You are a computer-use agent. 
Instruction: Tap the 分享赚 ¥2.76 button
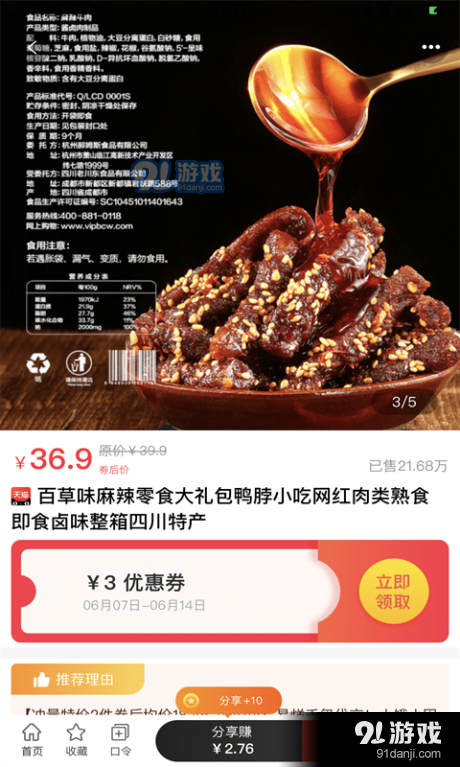[x=233, y=741]
